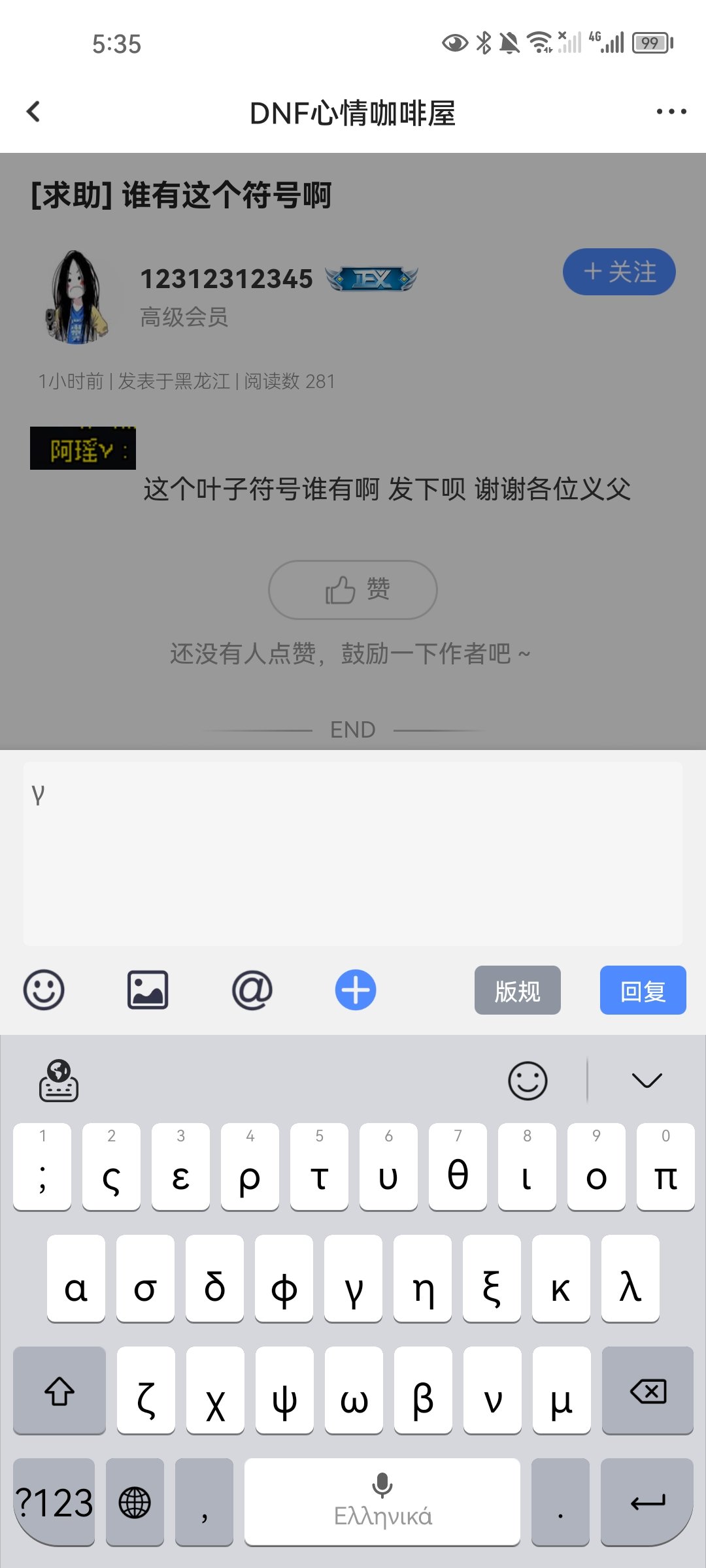Delete character with backspace key

647,1391
